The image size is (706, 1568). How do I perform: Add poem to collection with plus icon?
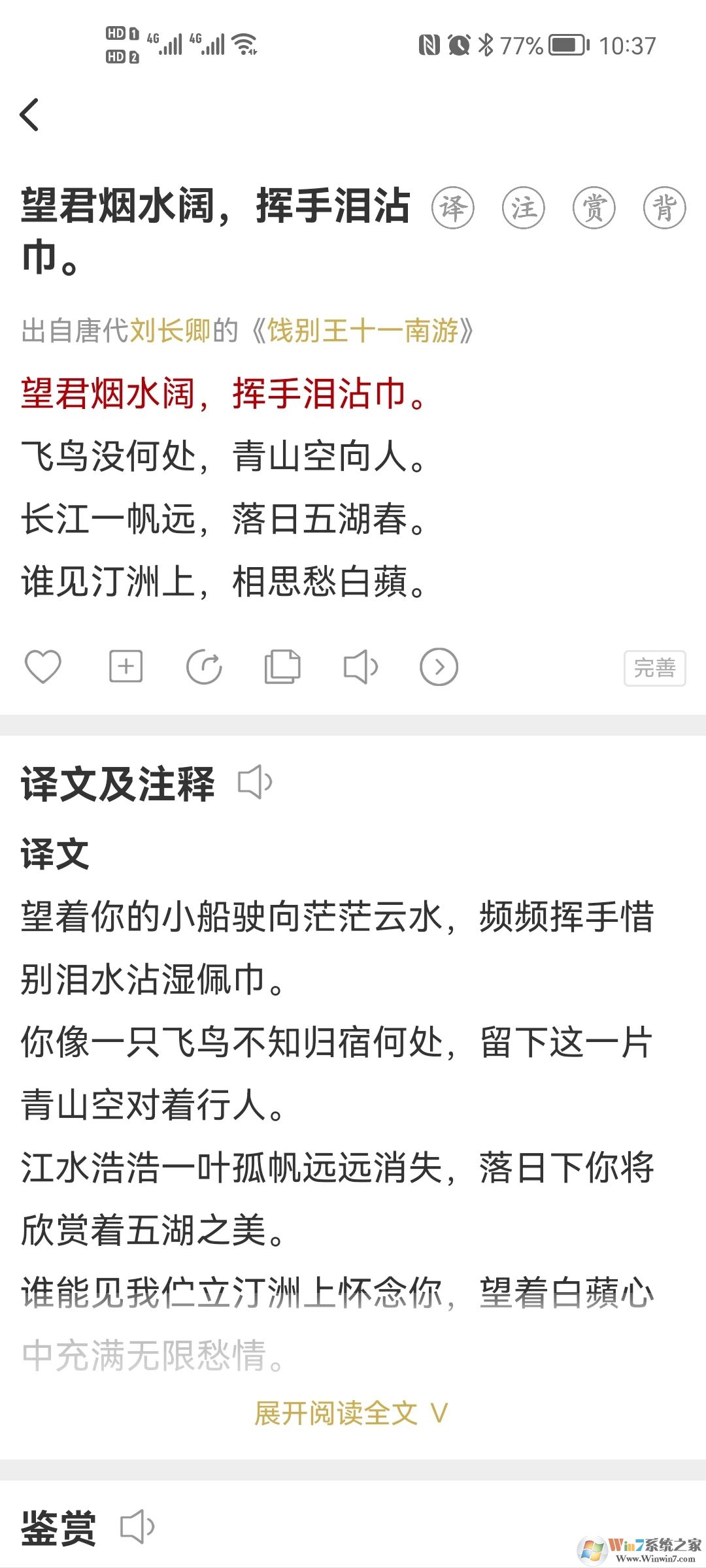tap(126, 667)
